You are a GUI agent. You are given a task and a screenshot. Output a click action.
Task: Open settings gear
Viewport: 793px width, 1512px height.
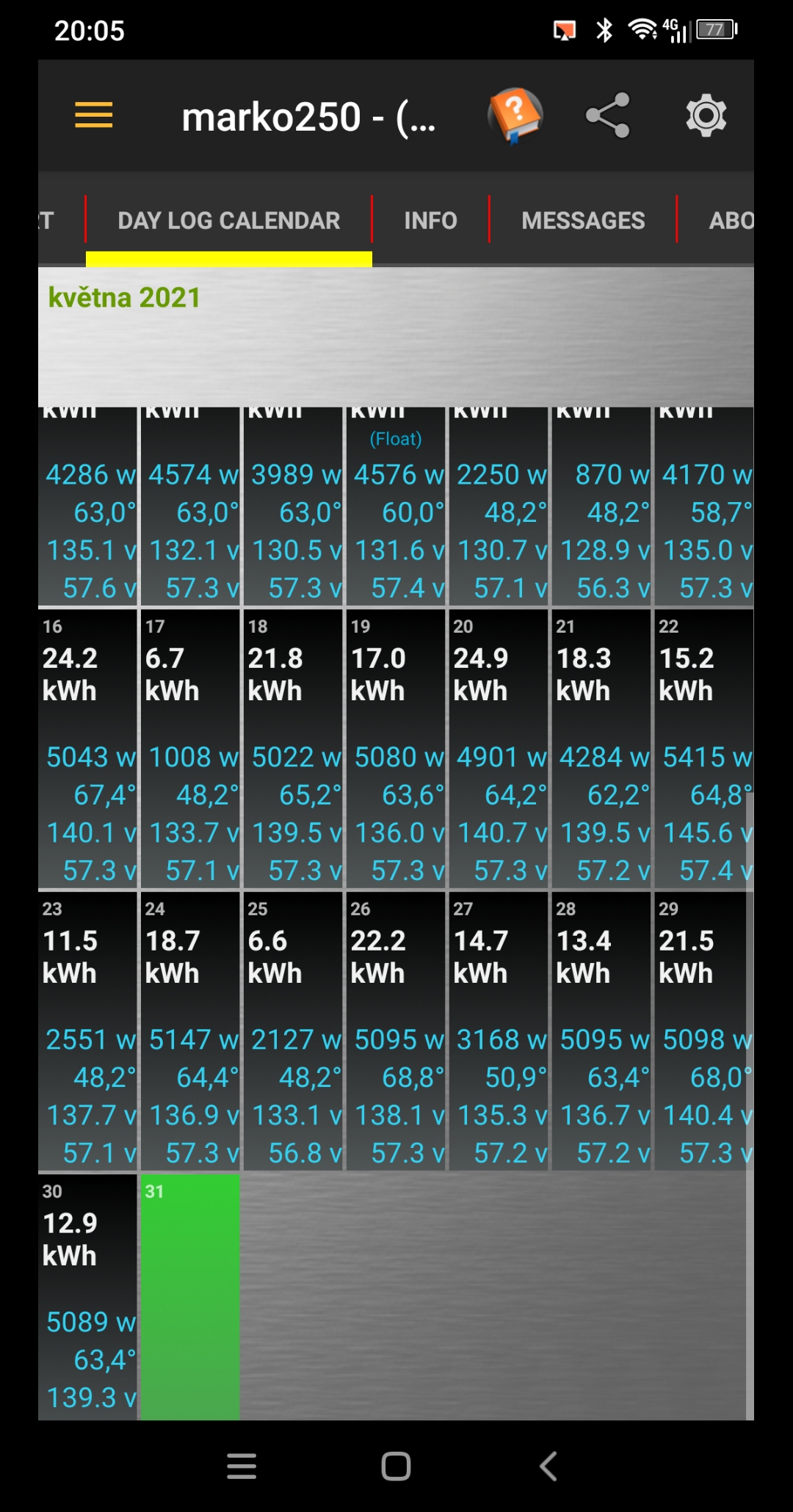pyautogui.click(x=706, y=115)
